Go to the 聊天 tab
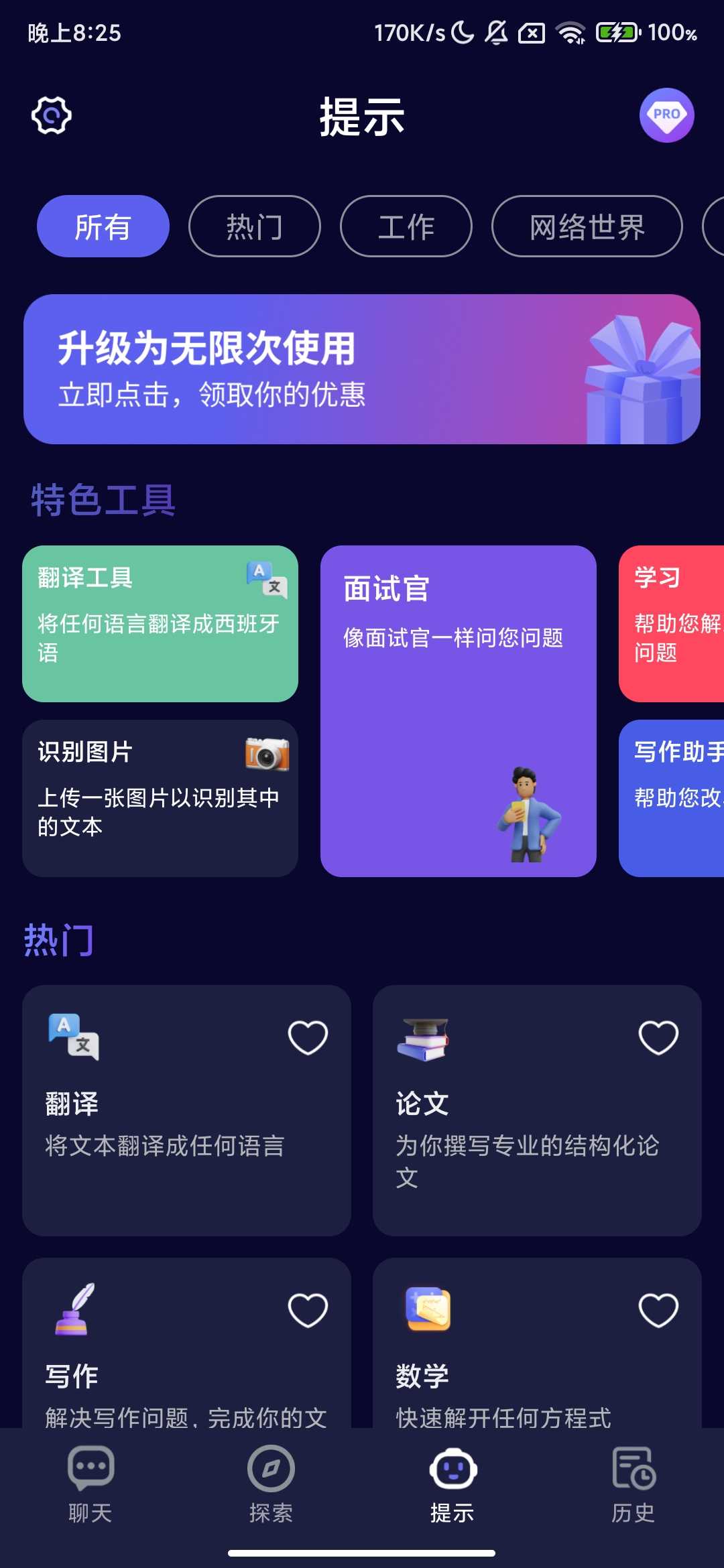724x1568 pixels. tap(90, 1484)
